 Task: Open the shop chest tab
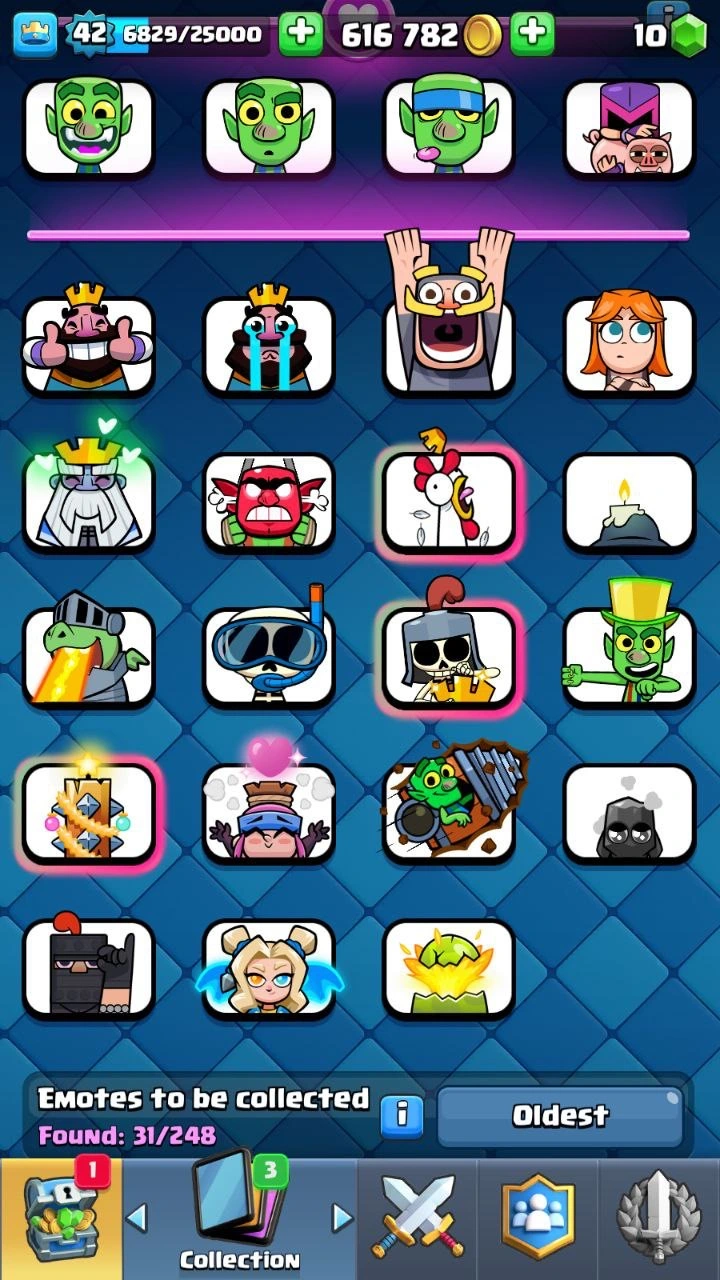click(61, 1219)
